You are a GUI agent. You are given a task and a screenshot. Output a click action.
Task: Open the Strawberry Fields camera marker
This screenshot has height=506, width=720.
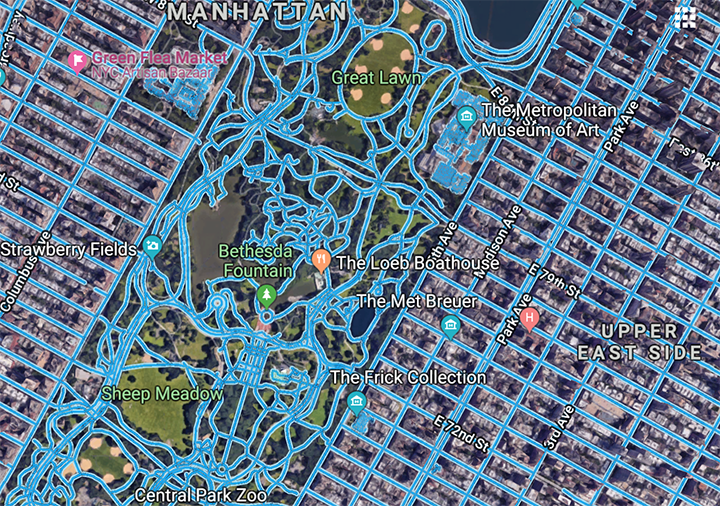pos(152,246)
